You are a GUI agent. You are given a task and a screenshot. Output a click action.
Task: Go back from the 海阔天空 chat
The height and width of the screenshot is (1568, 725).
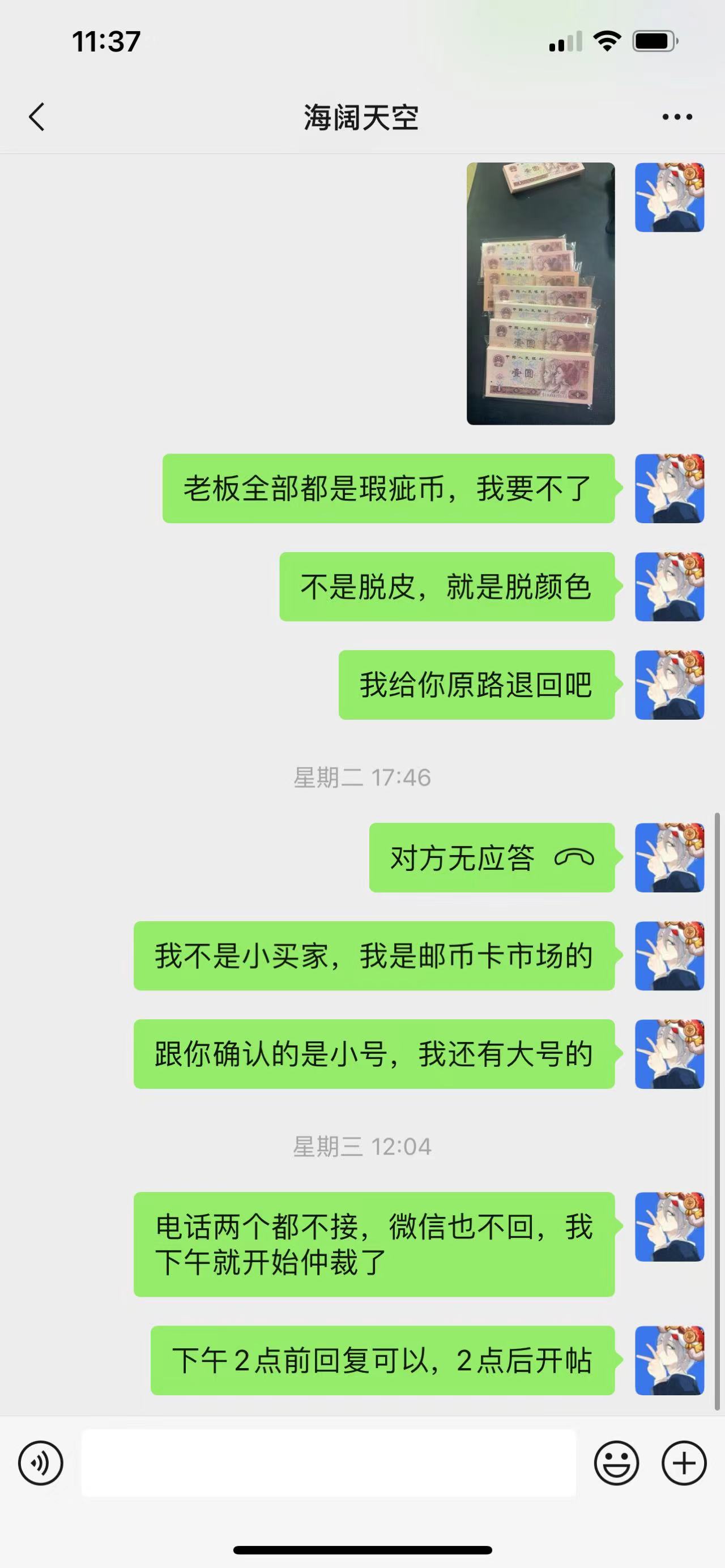coord(37,116)
